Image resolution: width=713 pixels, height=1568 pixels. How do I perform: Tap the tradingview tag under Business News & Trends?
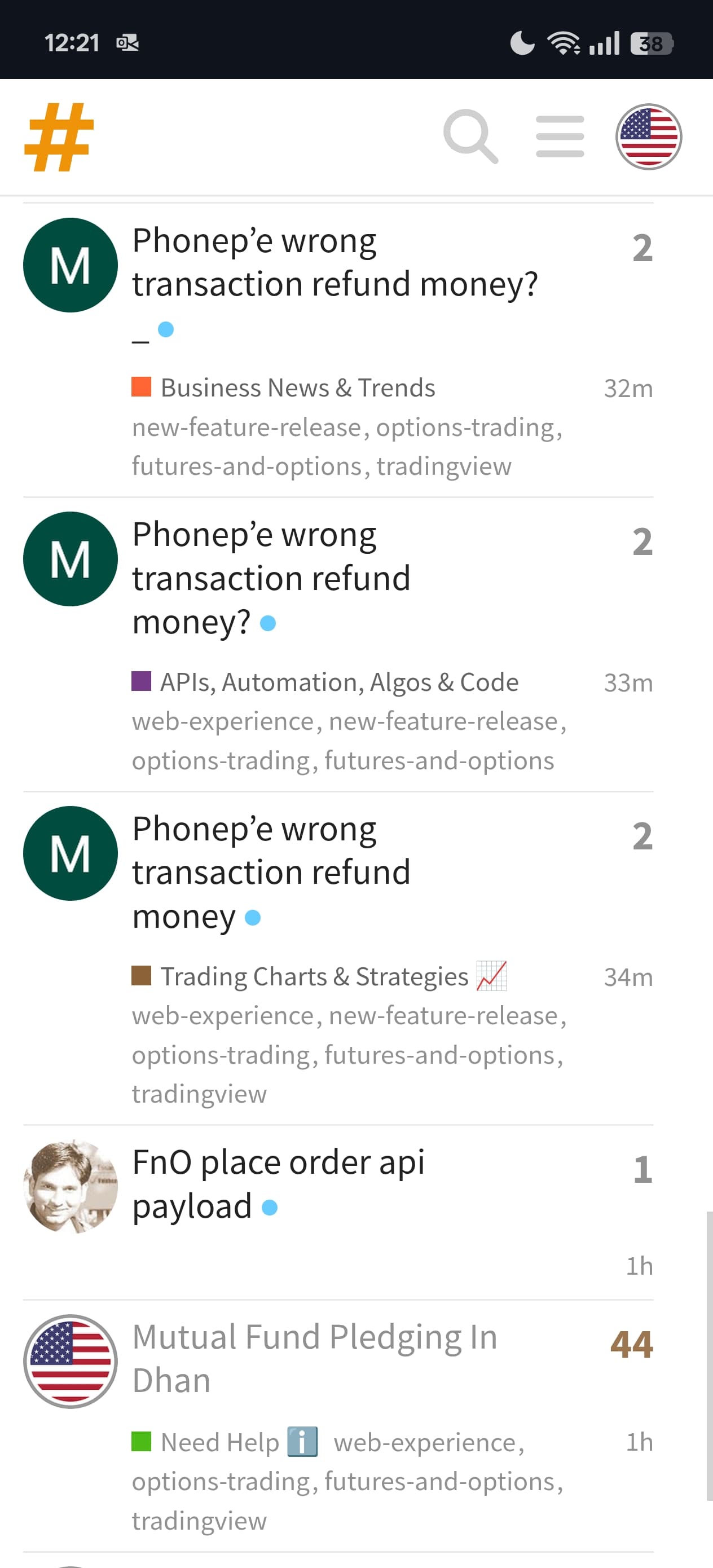(444, 466)
